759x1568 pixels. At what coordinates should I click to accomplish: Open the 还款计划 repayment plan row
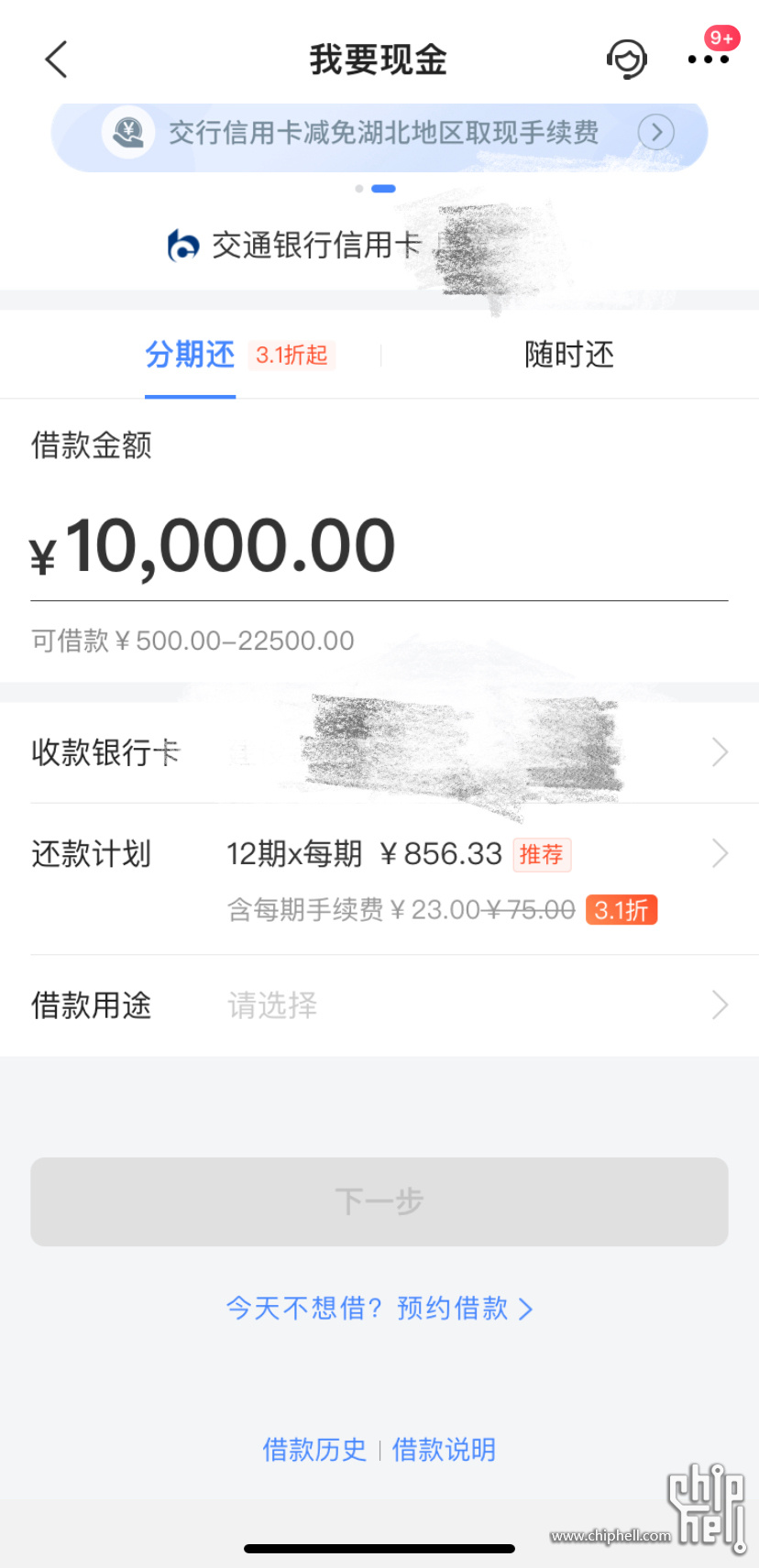(x=379, y=880)
